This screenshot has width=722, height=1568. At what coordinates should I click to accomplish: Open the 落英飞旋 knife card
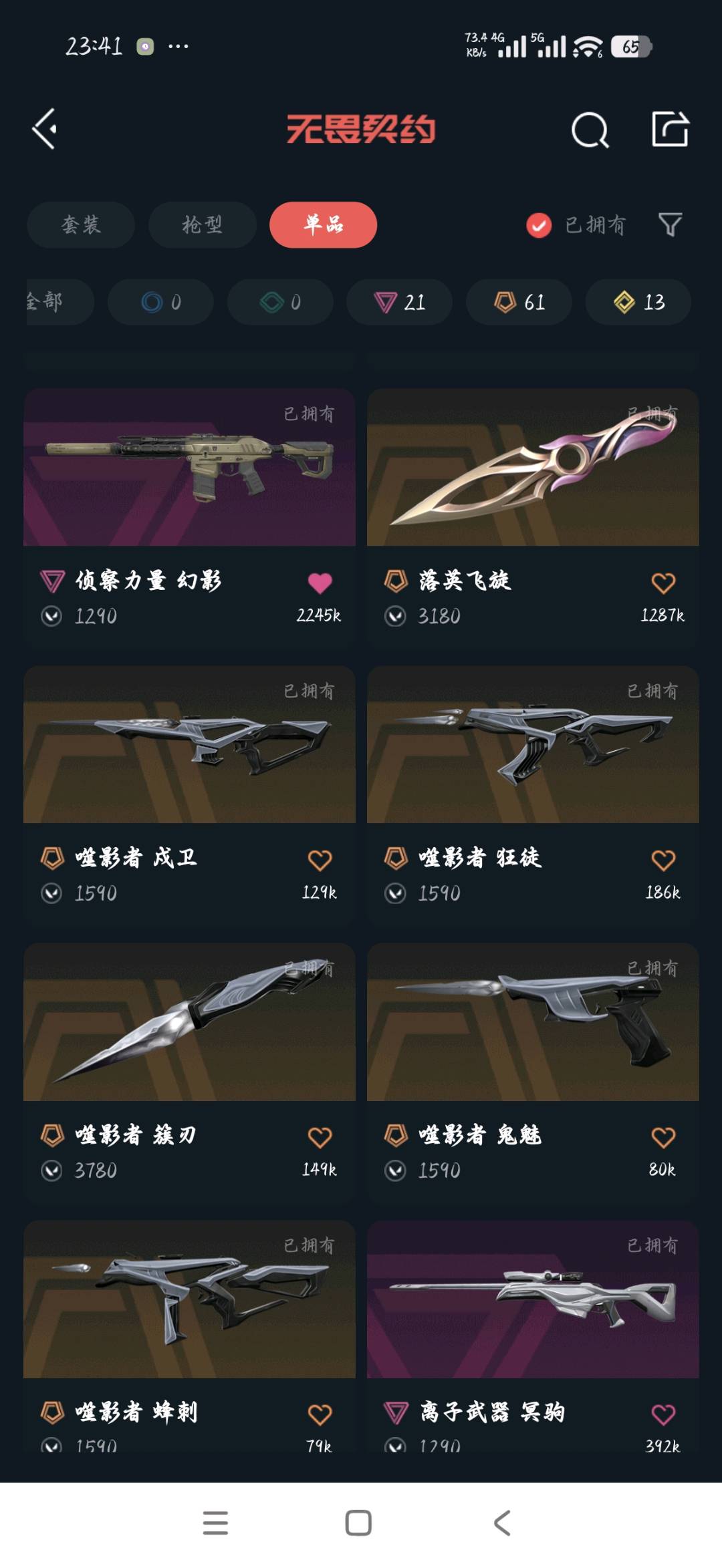[x=533, y=468]
